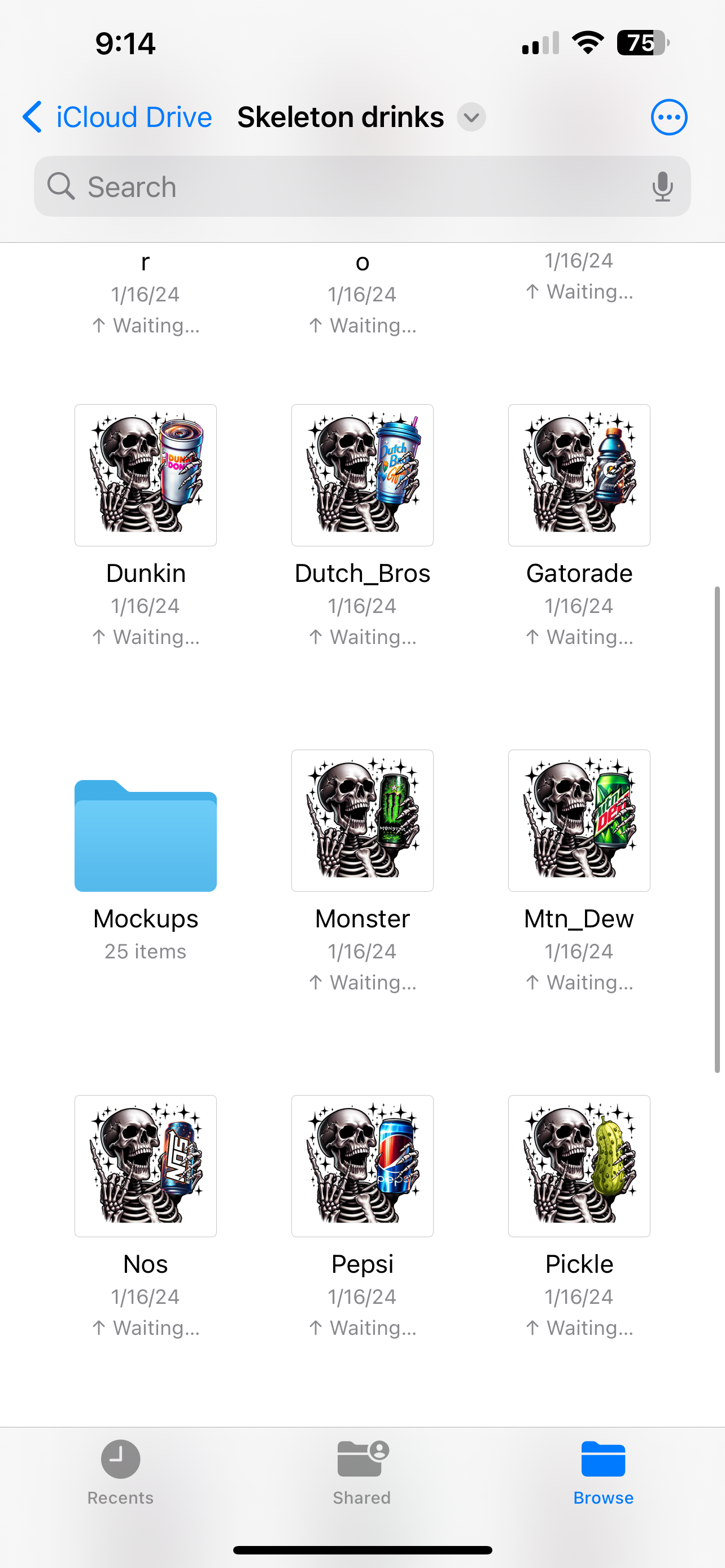The width and height of the screenshot is (725, 1568).
Task: Open the Nos image file
Action: (x=146, y=1166)
